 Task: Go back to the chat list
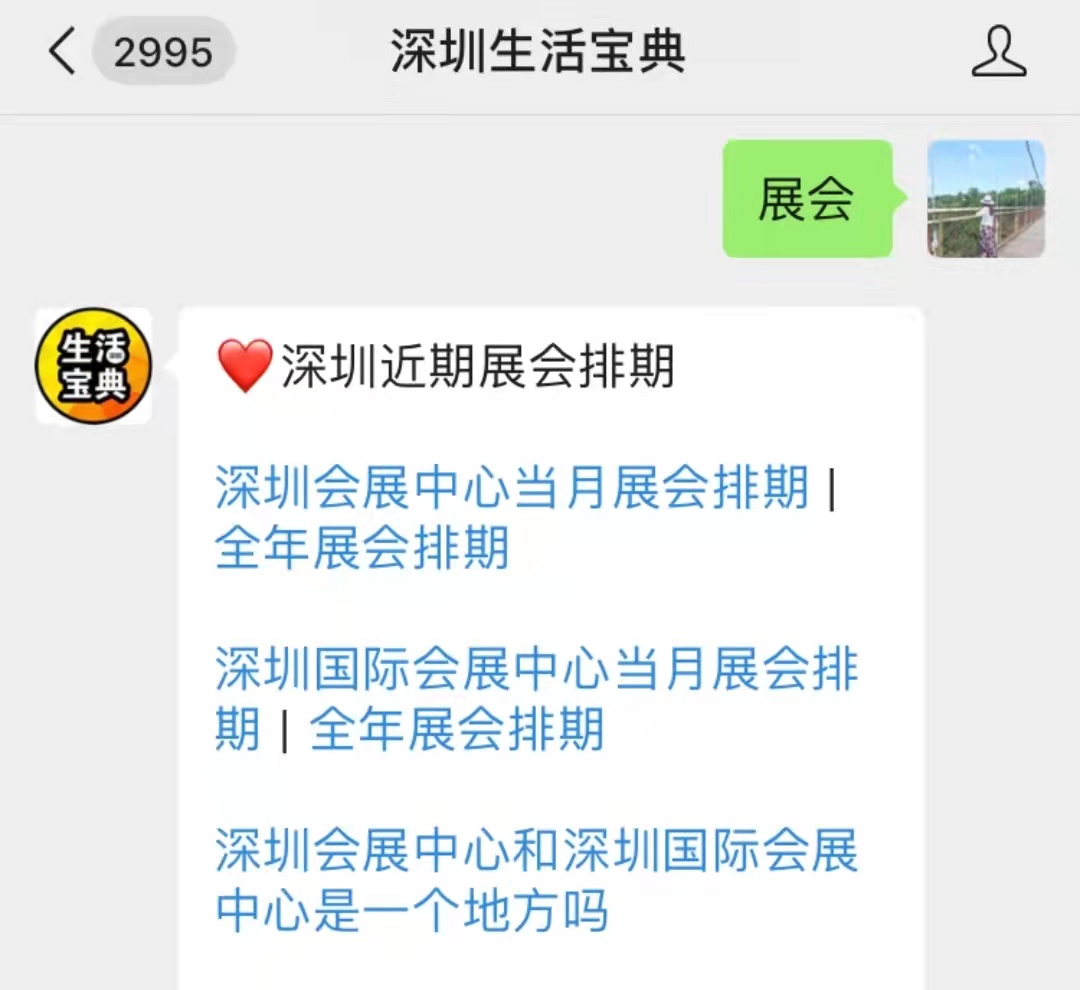(x=62, y=52)
